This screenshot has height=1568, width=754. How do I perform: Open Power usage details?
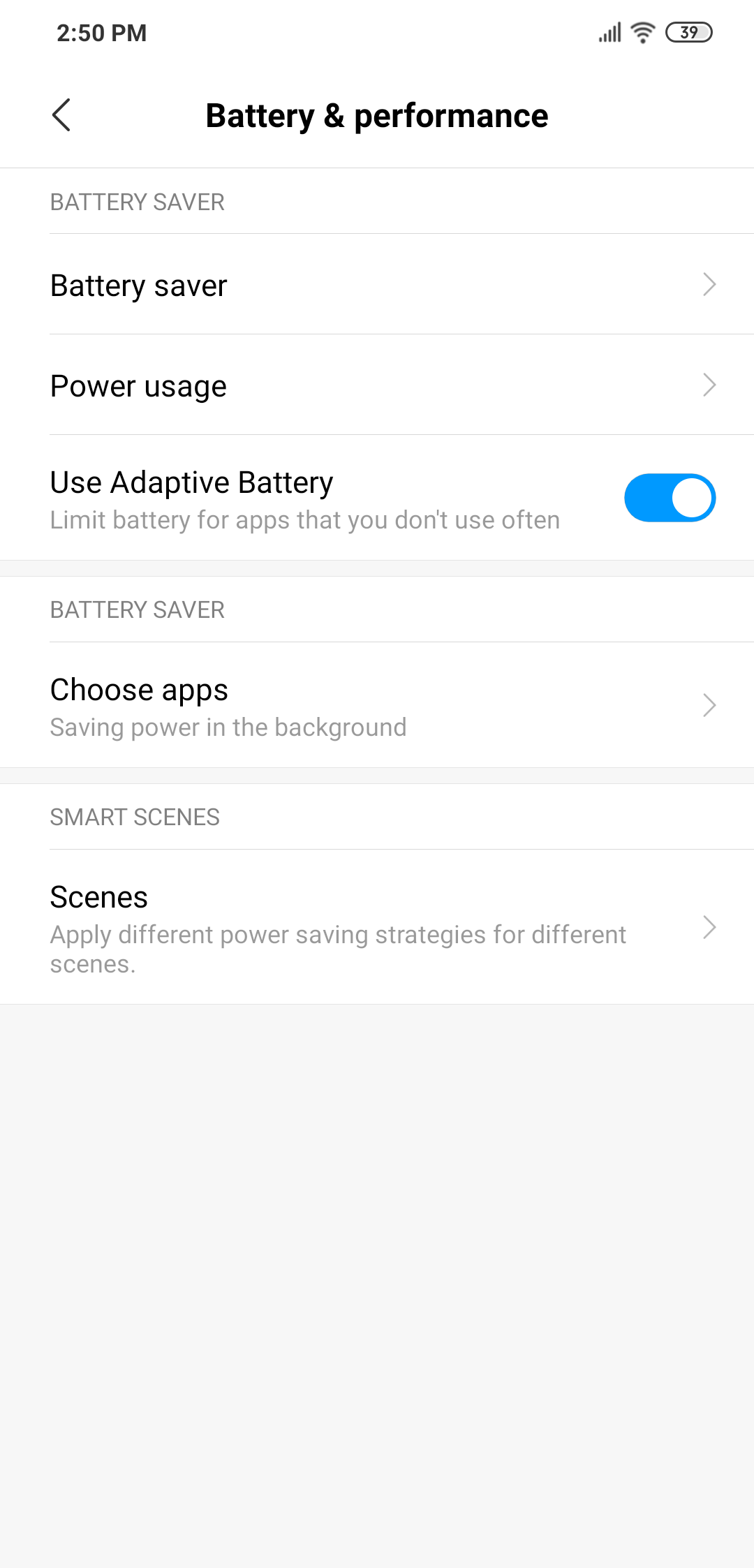click(x=377, y=385)
